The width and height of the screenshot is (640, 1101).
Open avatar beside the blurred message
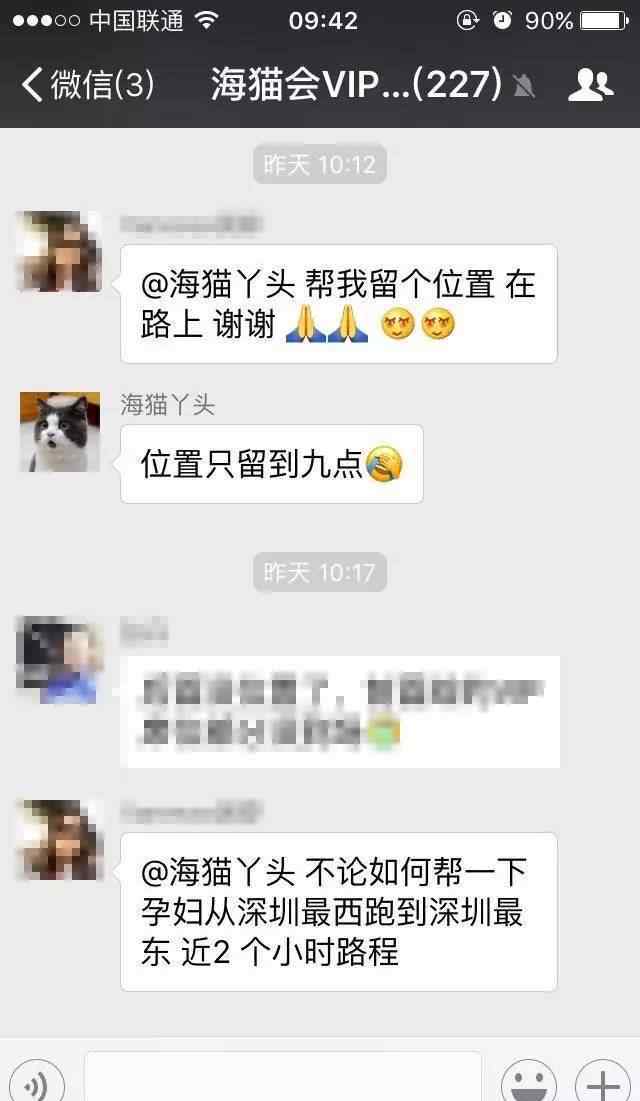click(60, 660)
